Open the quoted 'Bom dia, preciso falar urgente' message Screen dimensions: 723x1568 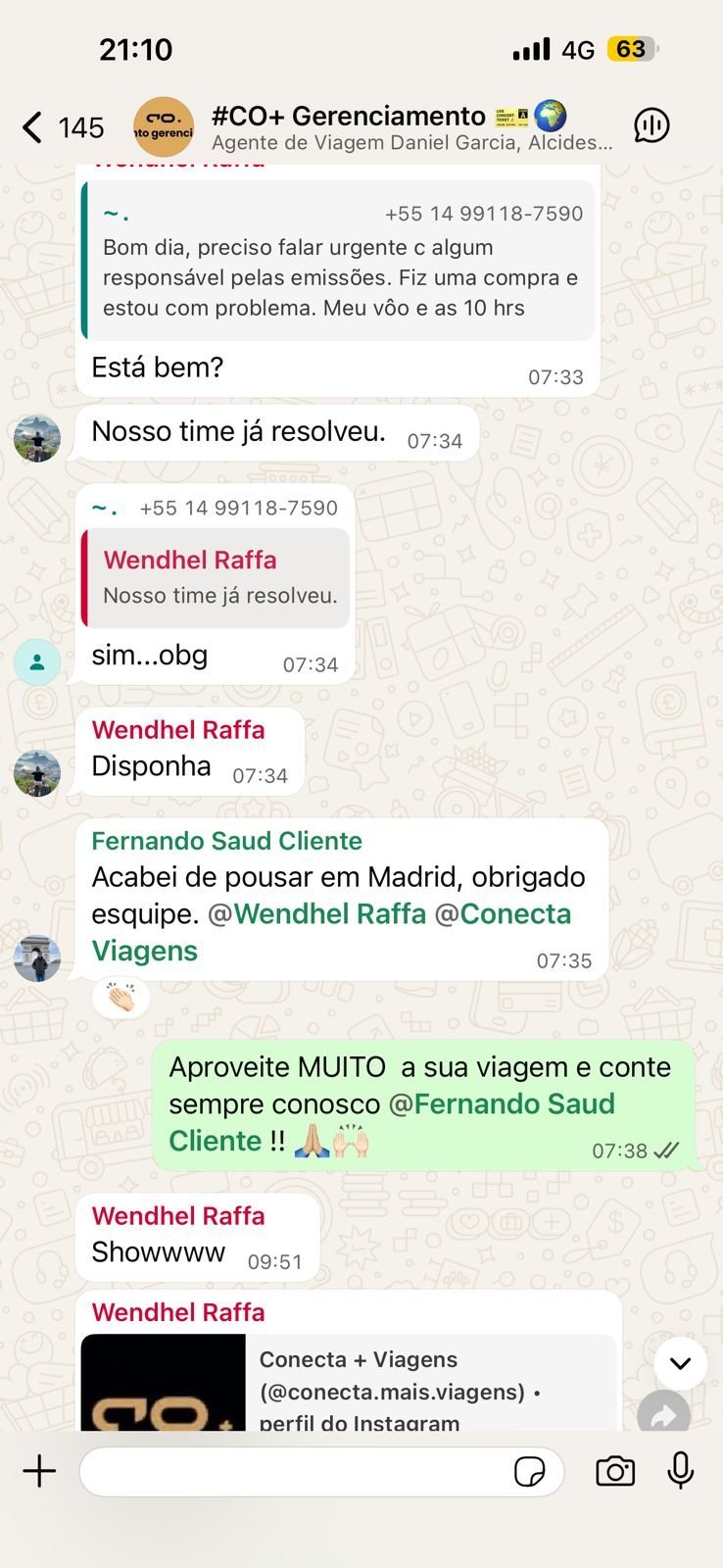click(x=338, y=262)
